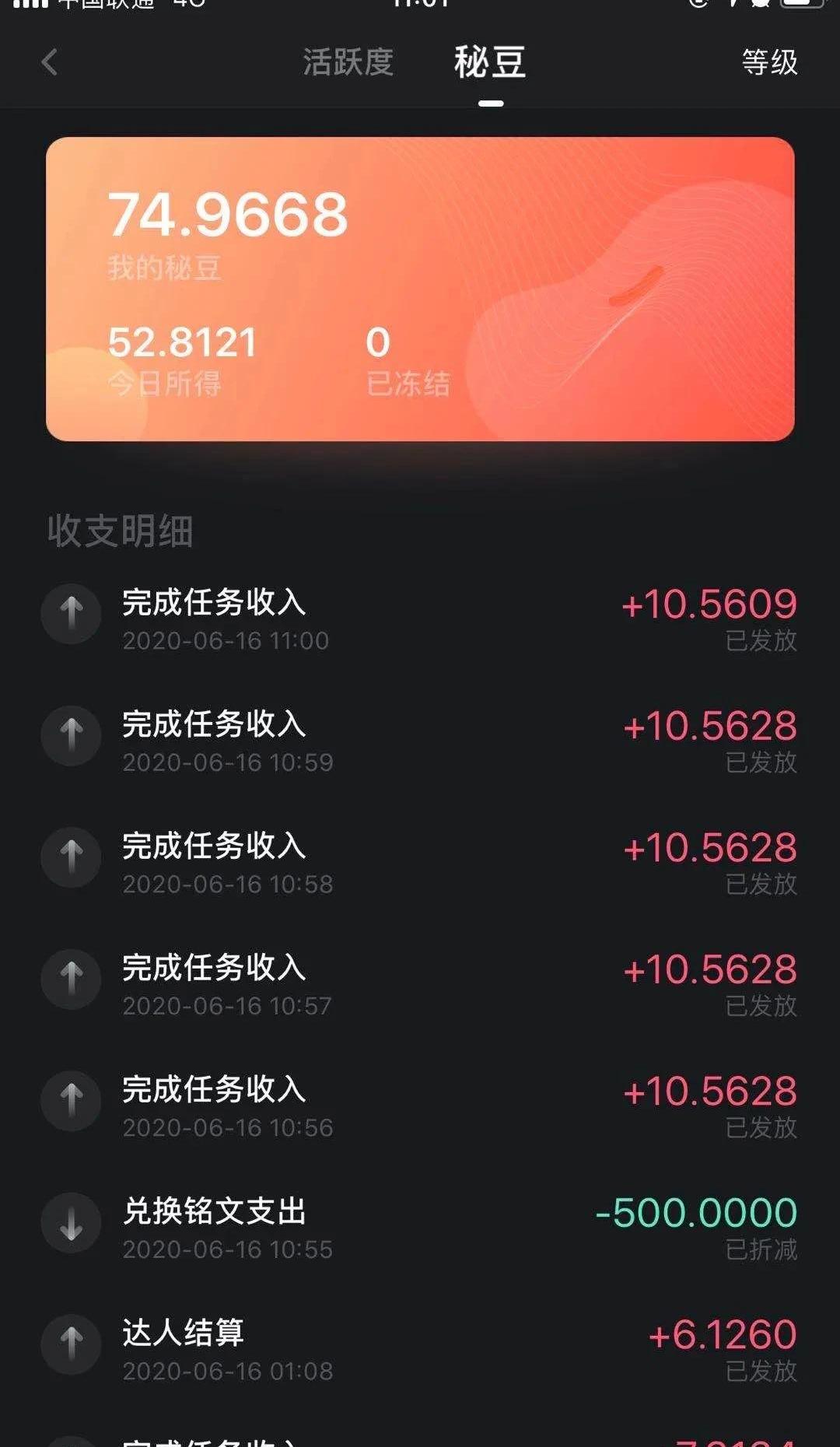Screen dimensions: 840x1447
Task: Switch to the 活跃度 tab
Action: [348, 62]
